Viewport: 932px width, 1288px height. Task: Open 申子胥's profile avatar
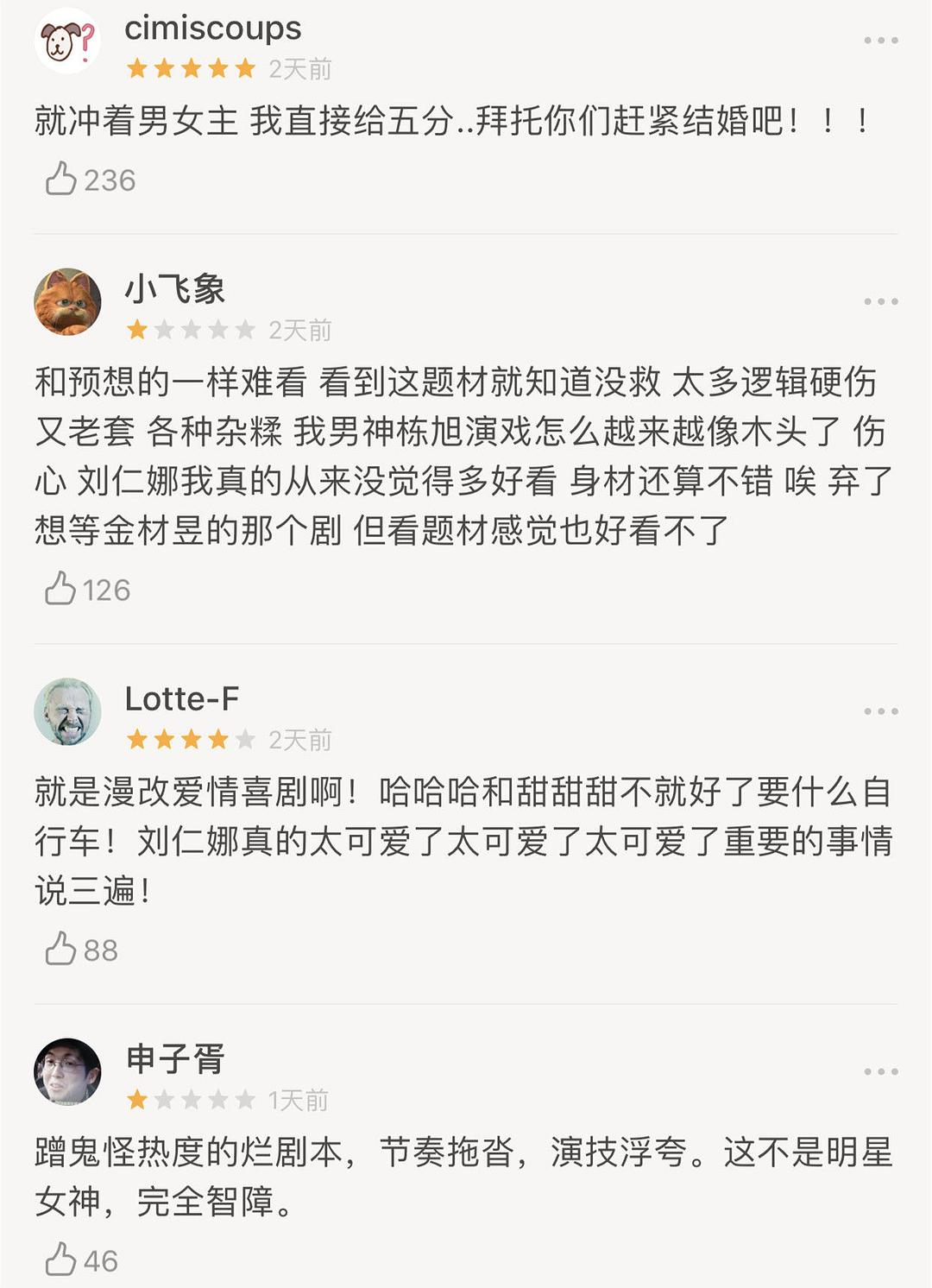click(67, 1071)
